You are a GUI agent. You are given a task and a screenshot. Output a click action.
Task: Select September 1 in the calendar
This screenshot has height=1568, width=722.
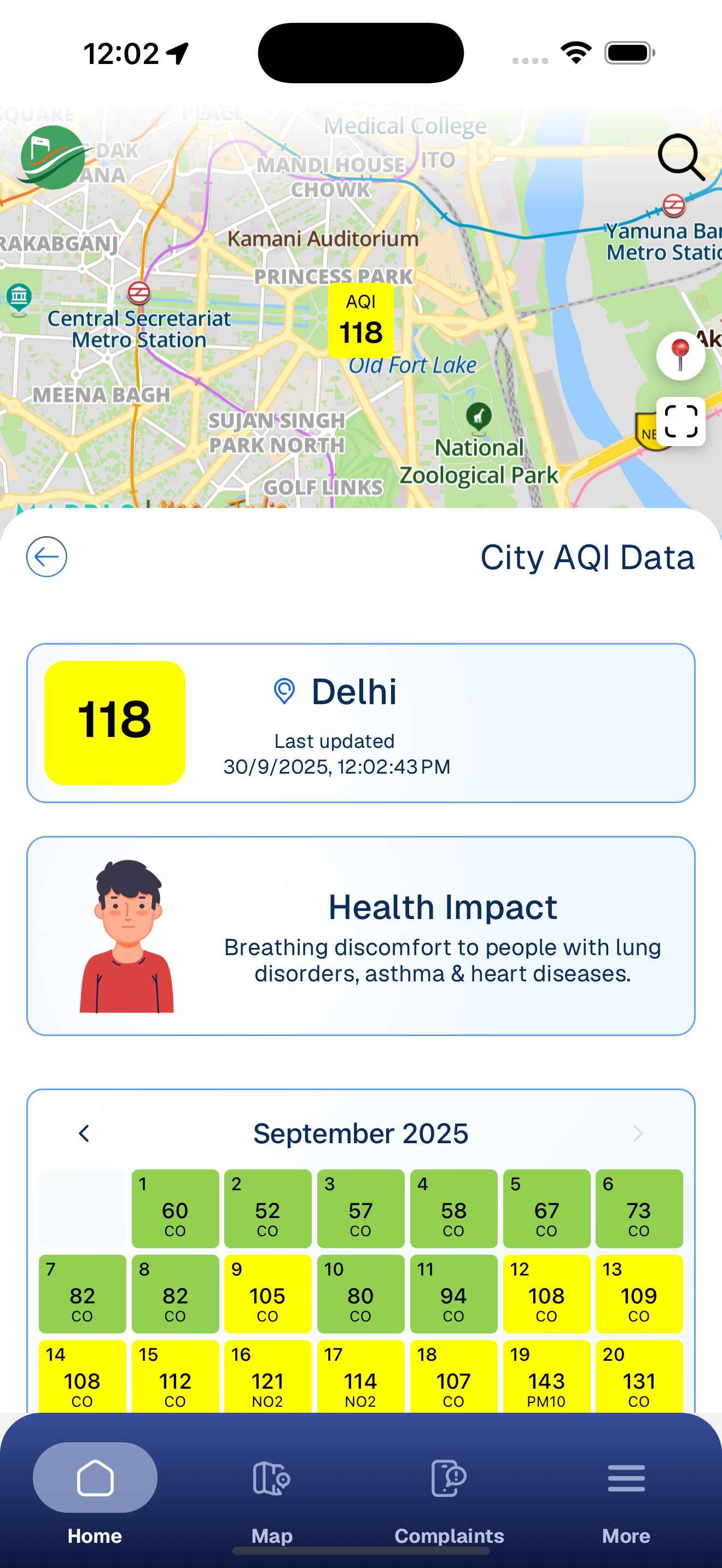pyautogui.click(x=174, y=1208)
